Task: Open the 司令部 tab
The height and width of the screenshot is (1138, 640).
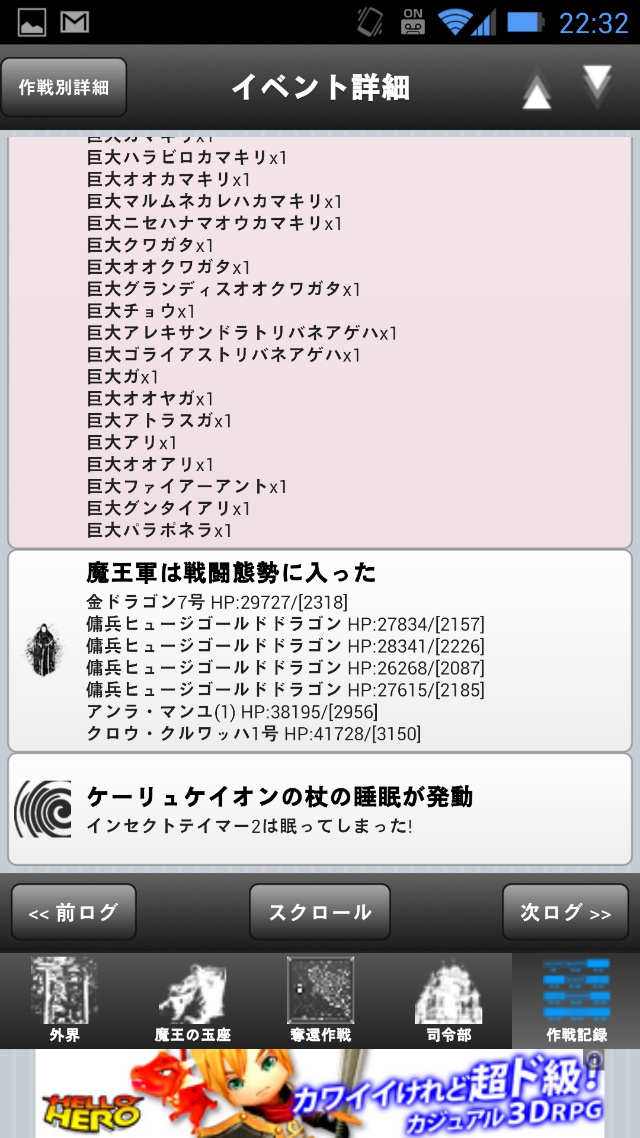Action: [448, 1000]
